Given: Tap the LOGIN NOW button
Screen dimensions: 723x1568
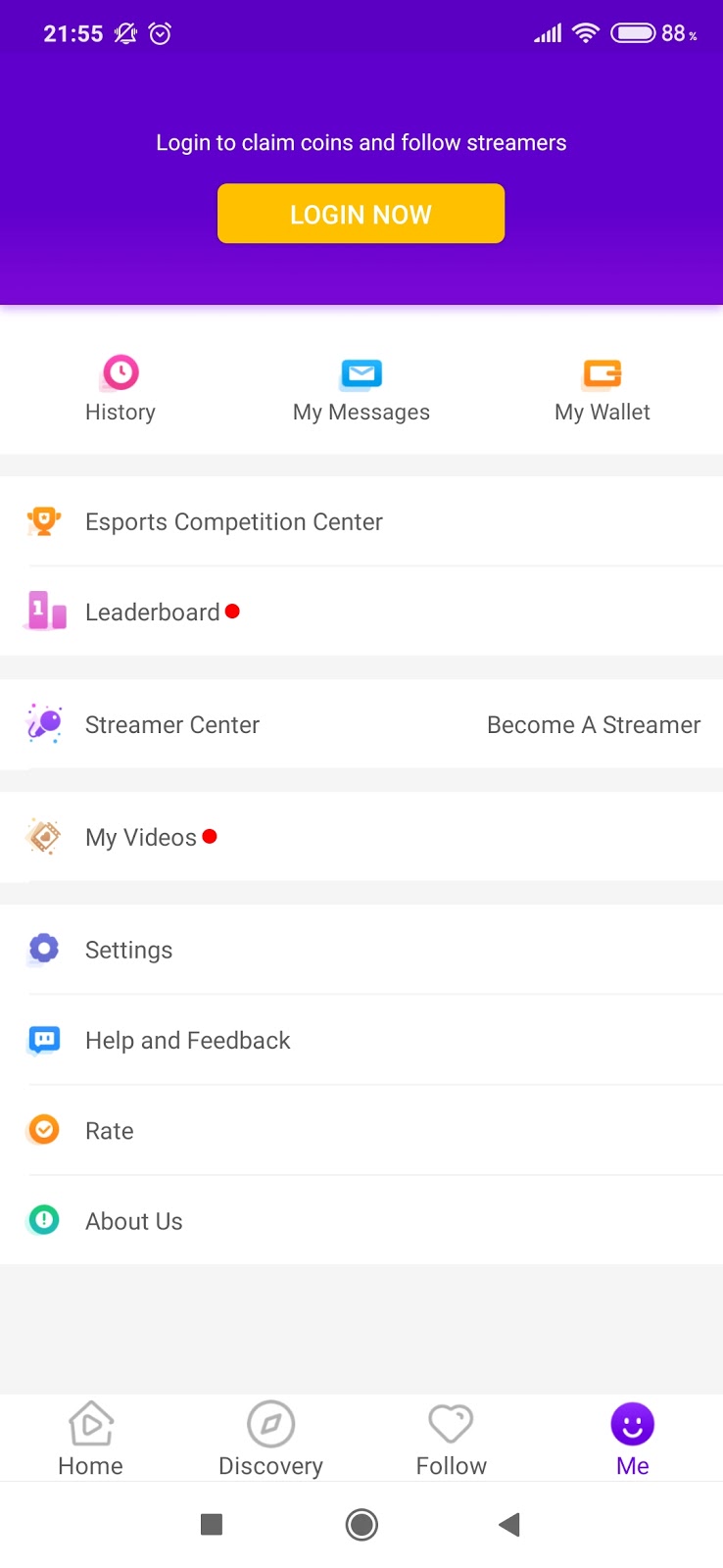Looking at the screenshot, I should pos(361,214).
